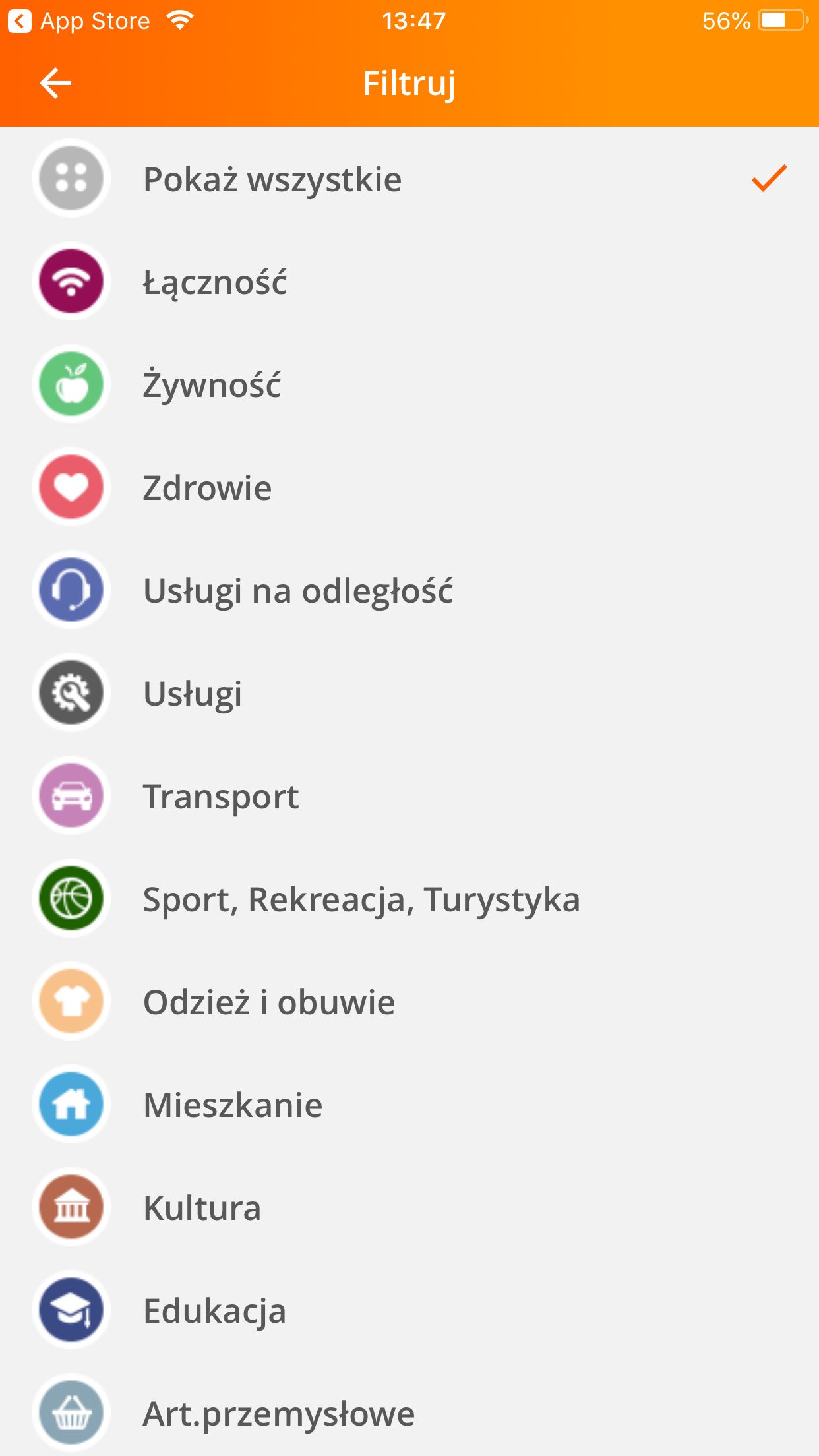
Task: Choose Sport, Rekreacja, Turystyka
Action: (x=409, y=899)
